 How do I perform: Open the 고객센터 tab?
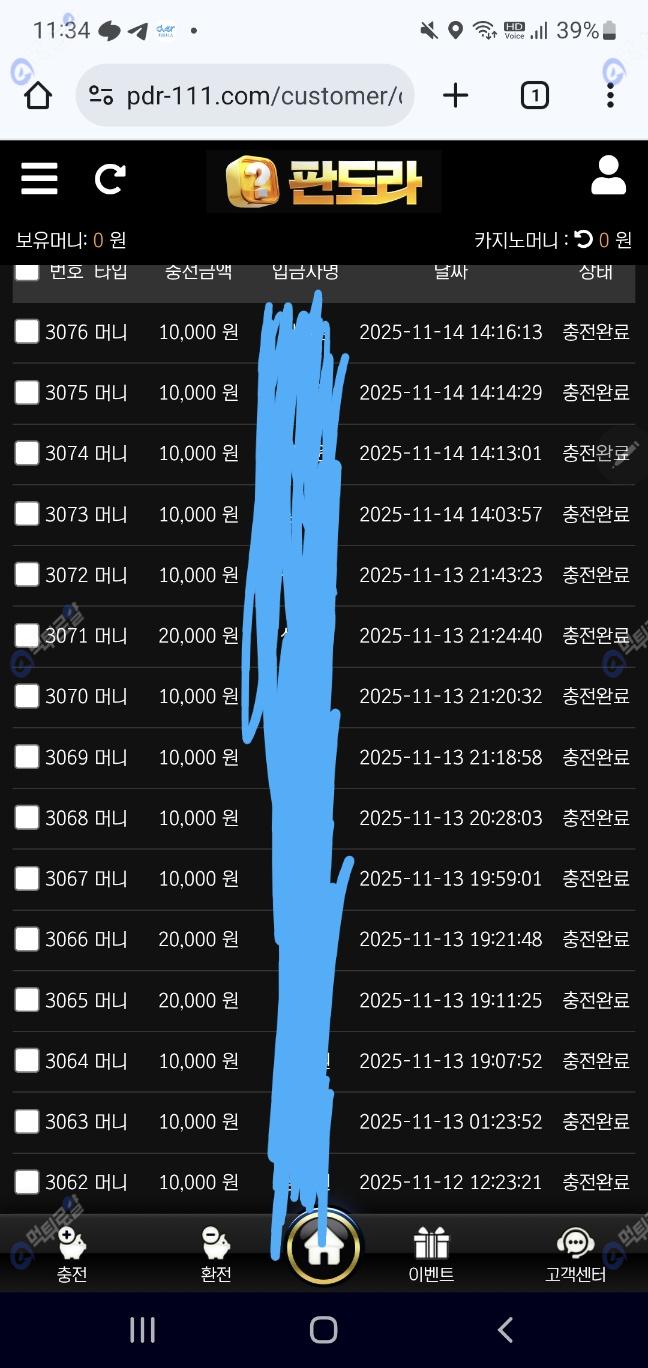point(575,1254)
